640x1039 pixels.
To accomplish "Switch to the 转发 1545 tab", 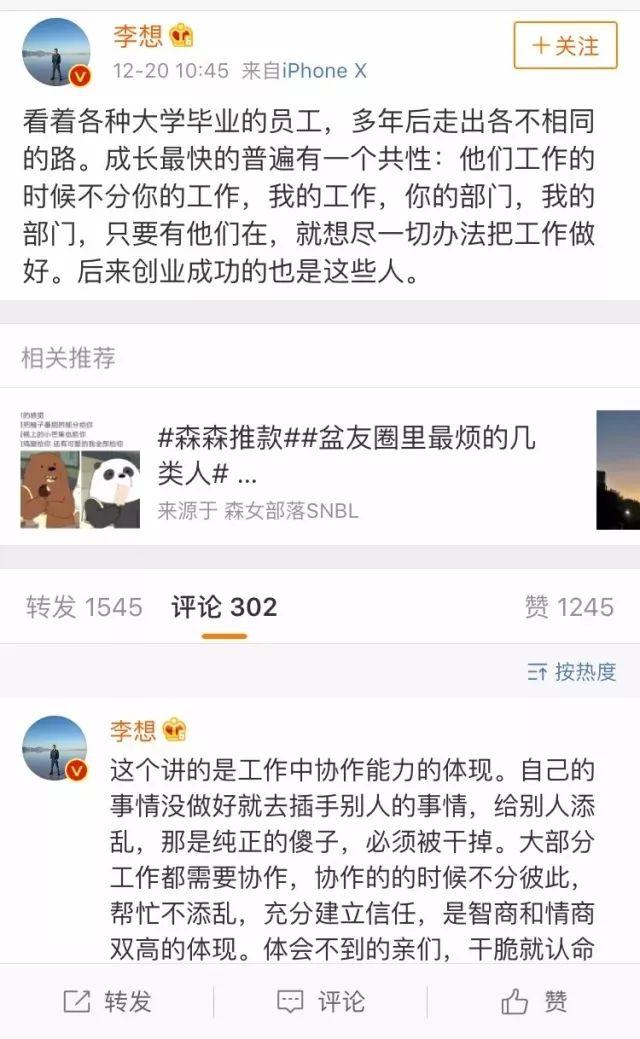I will click(84, 606).
